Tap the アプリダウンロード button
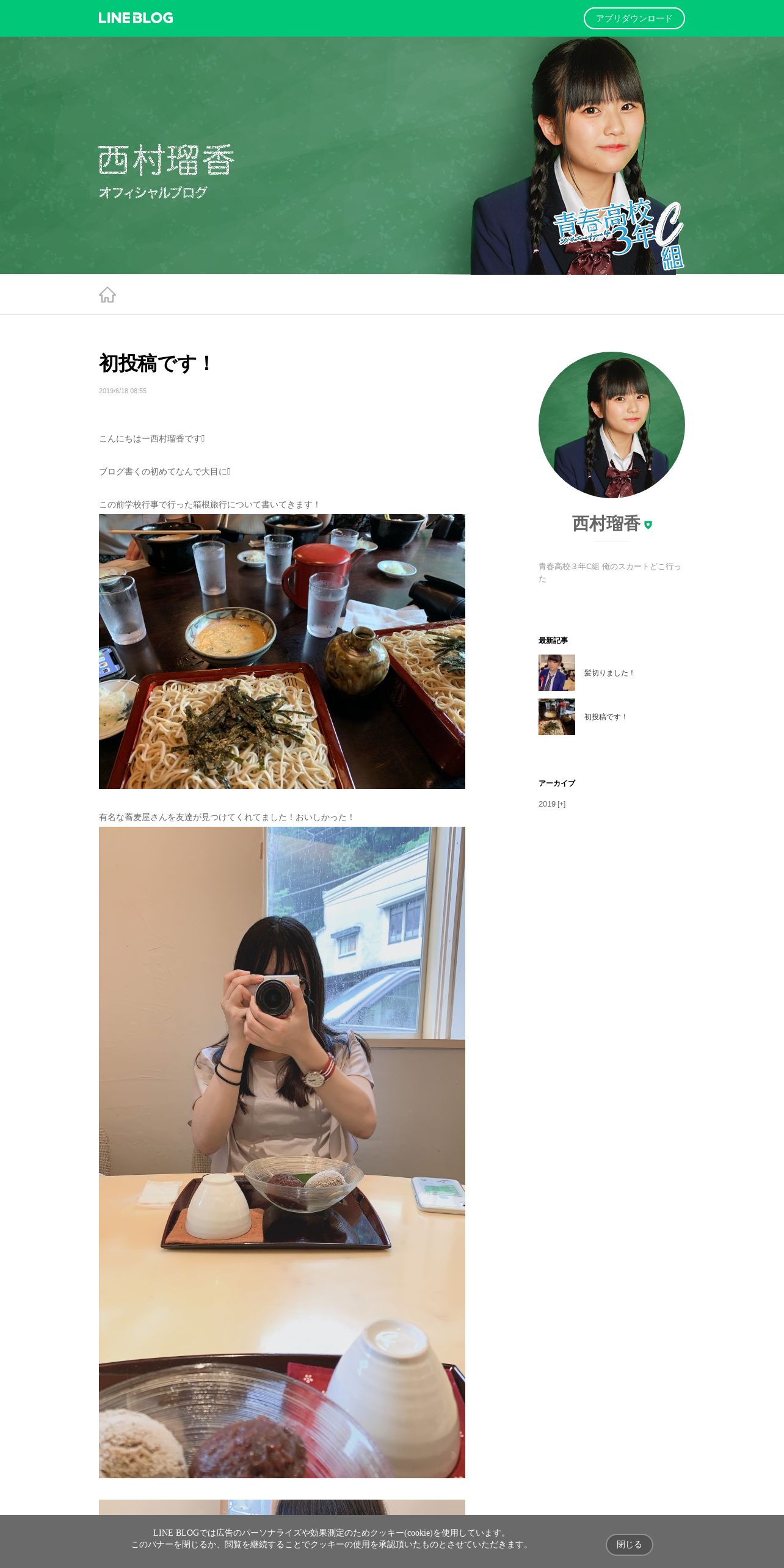 (x=634, y=18)
